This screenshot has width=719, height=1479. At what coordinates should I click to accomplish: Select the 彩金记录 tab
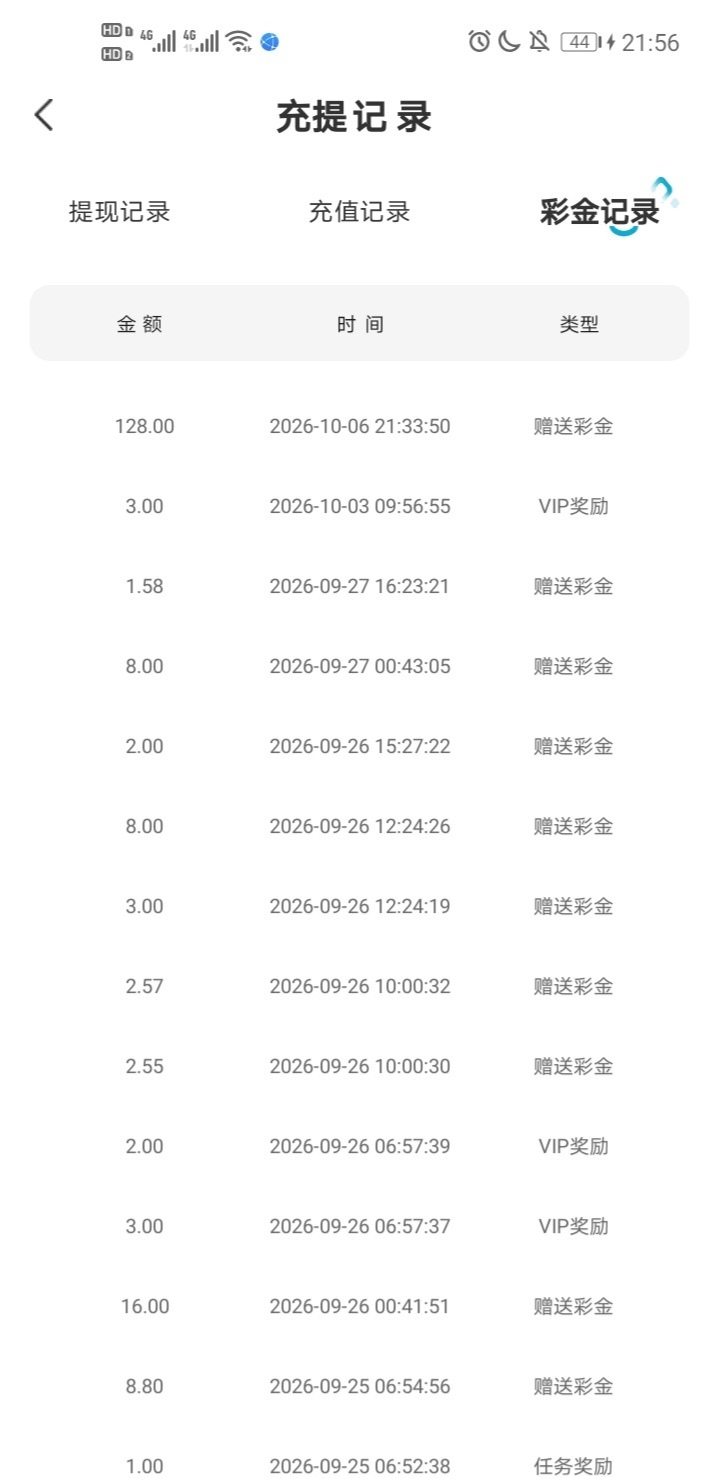click(x=599, y=212)
